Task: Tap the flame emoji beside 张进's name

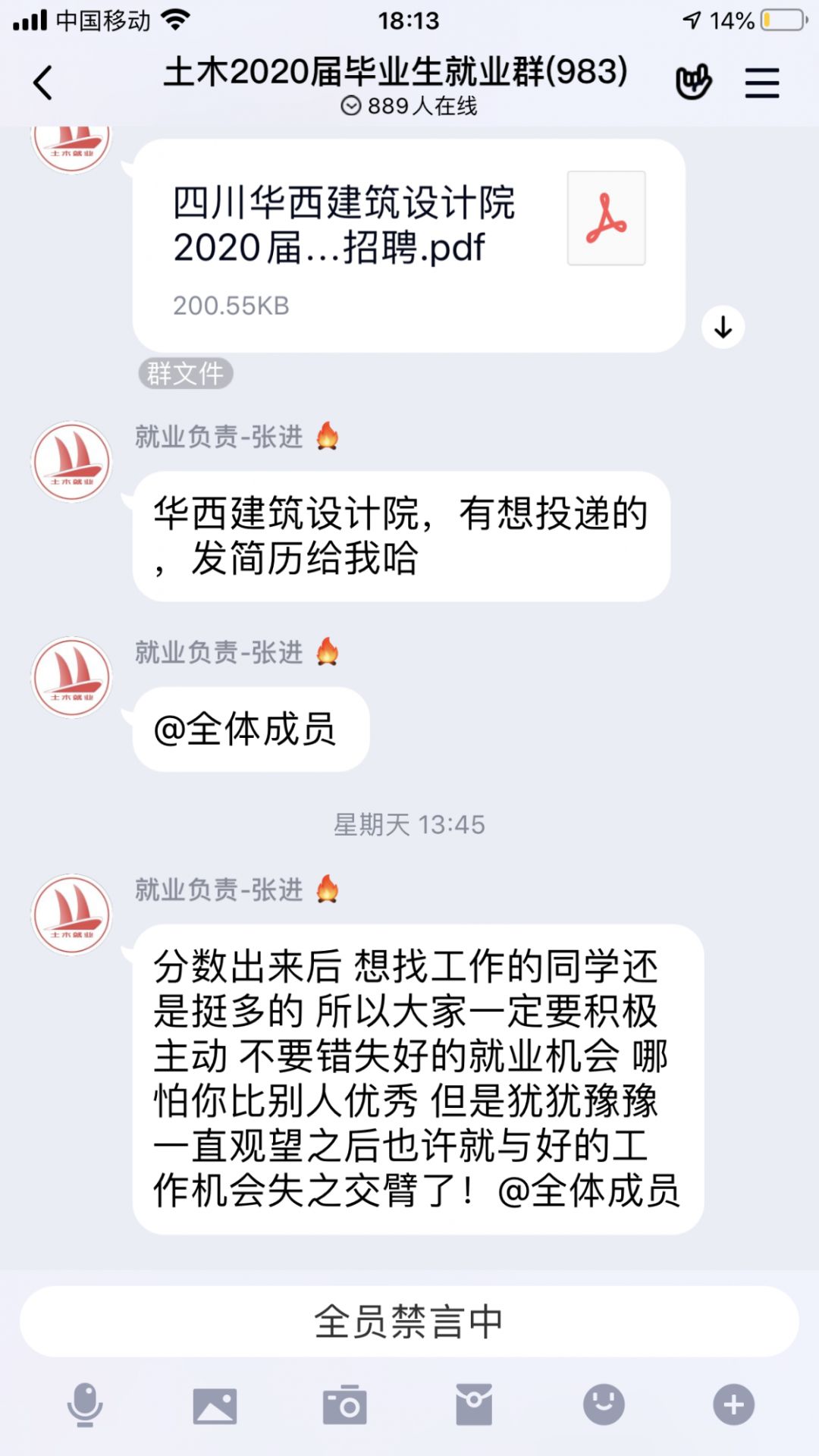Action: coord(326,438)
